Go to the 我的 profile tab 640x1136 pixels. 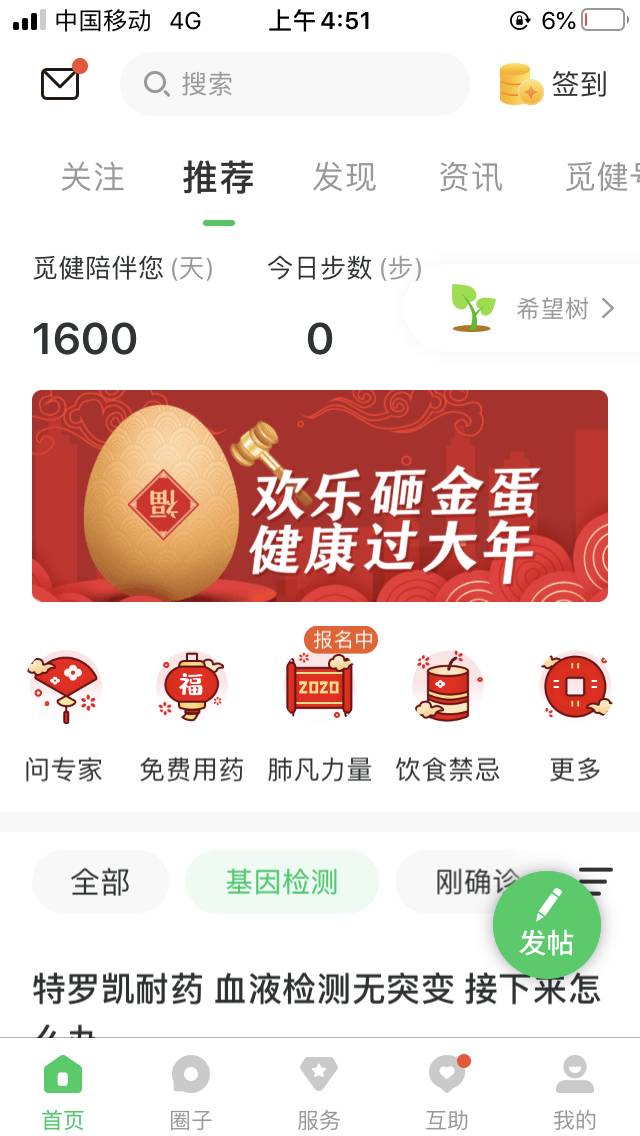point(575,1091)
